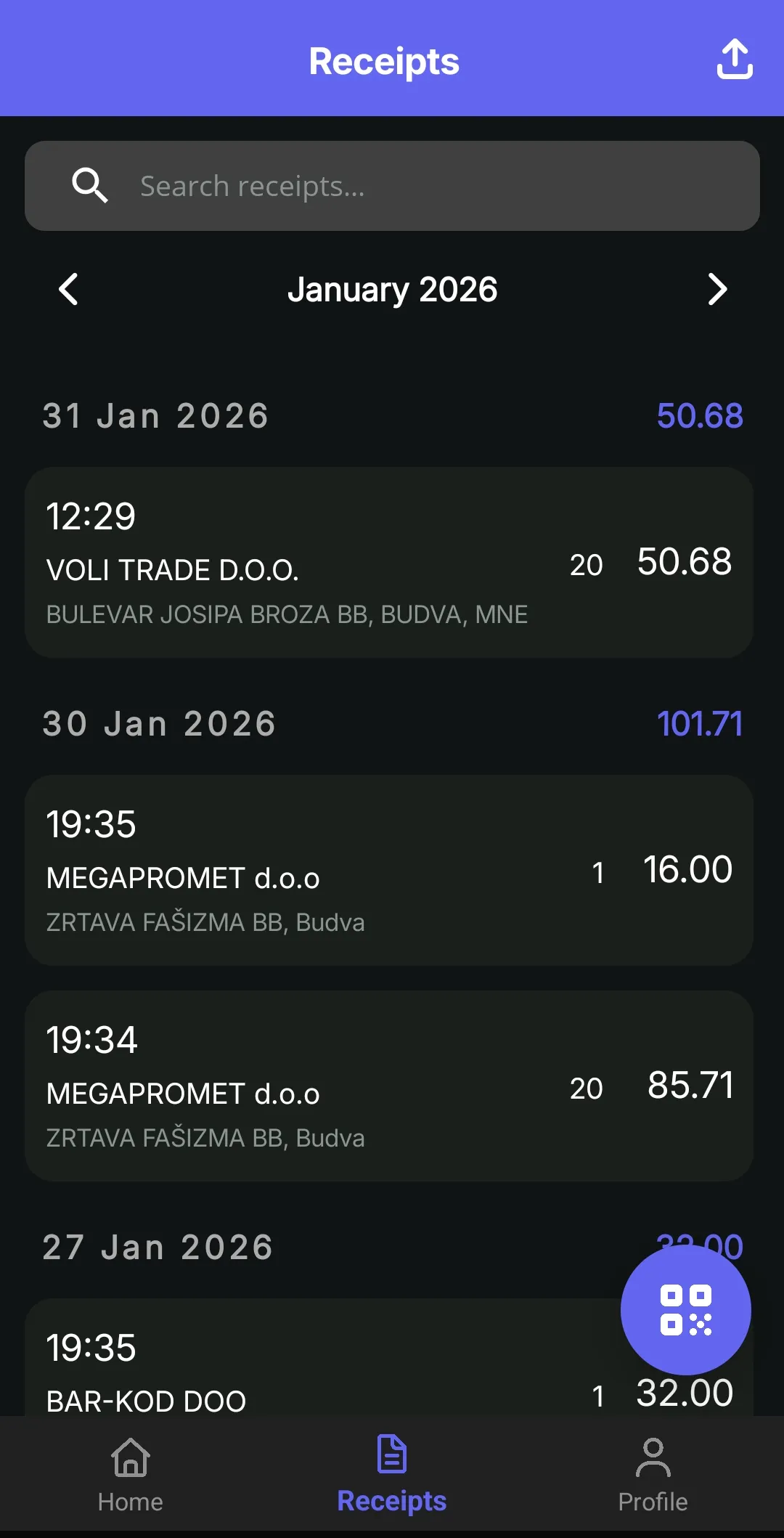Open the QR code scanner floating button

point(685,1310)
